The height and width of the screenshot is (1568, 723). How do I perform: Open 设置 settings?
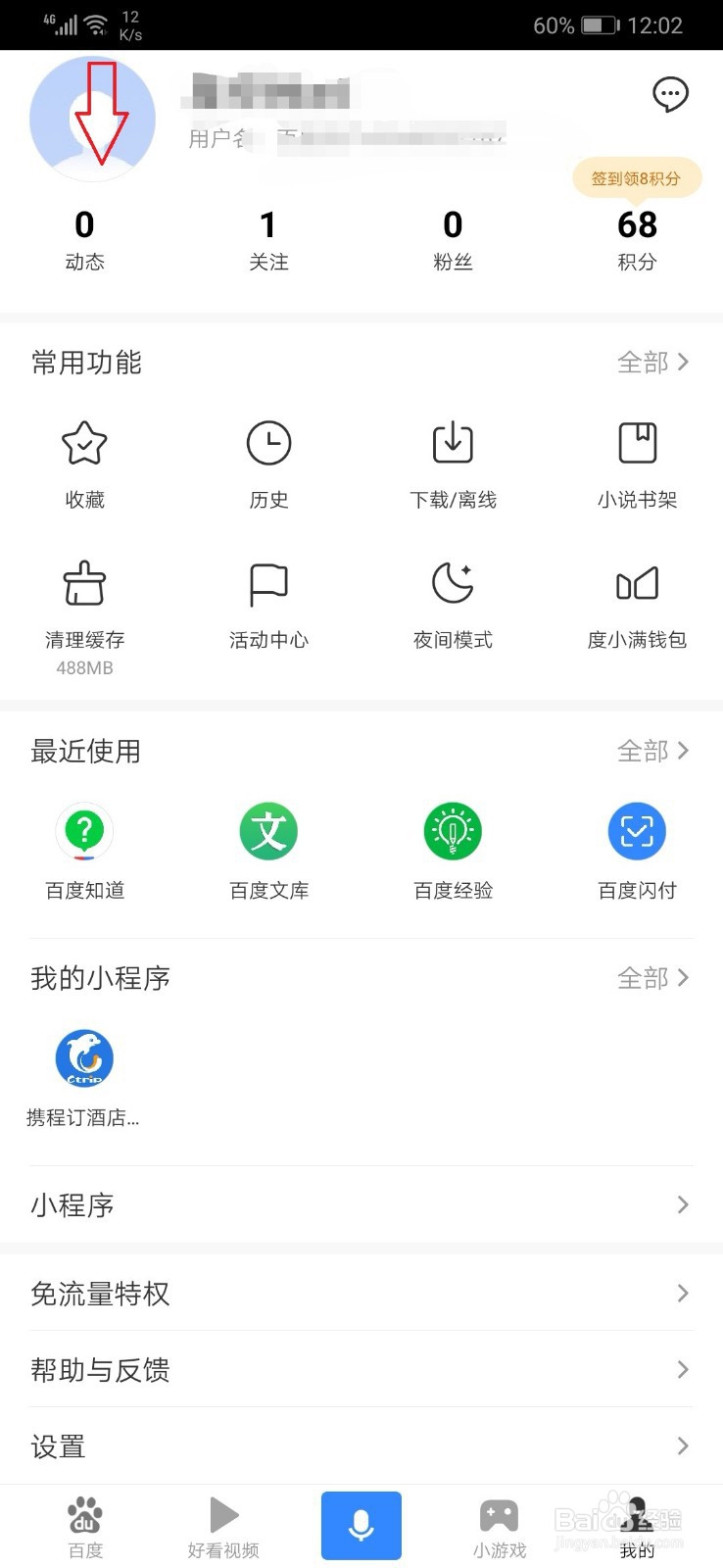pos(361,1445)
